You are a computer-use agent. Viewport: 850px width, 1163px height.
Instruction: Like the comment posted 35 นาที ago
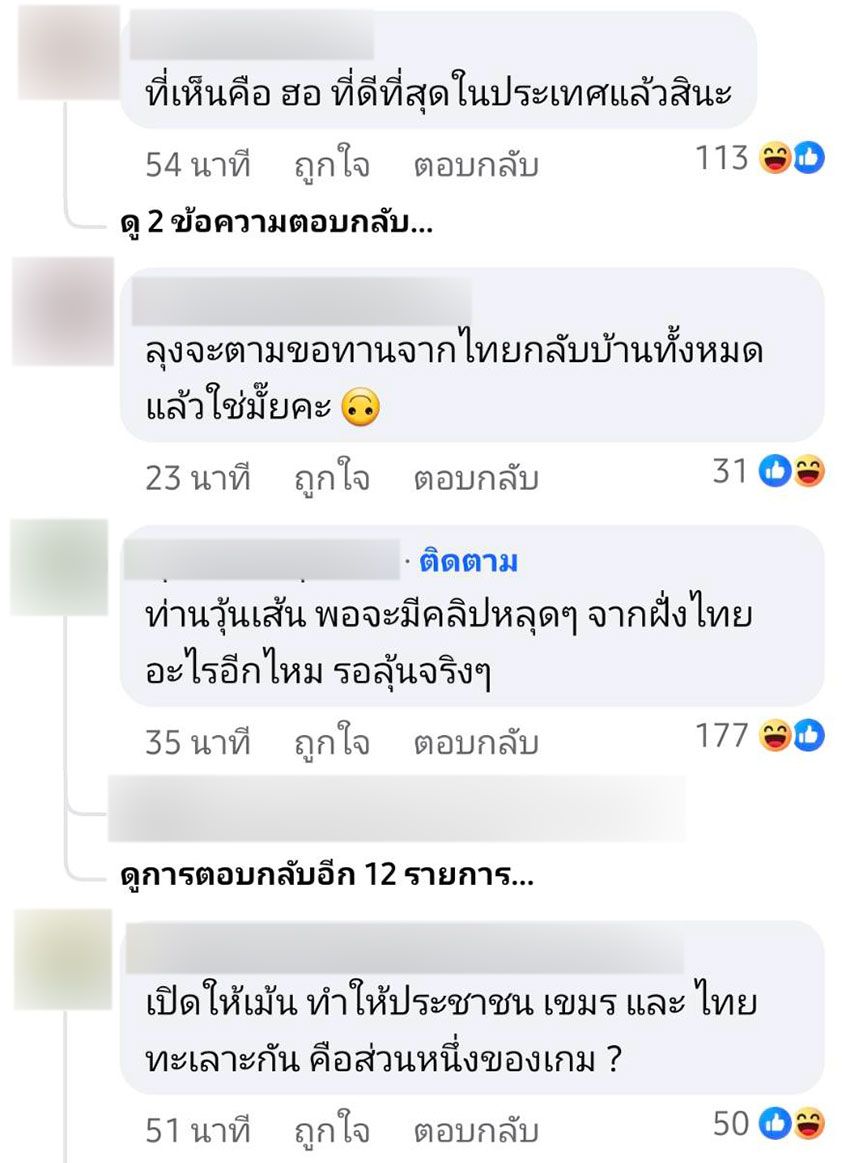[331, 743]
